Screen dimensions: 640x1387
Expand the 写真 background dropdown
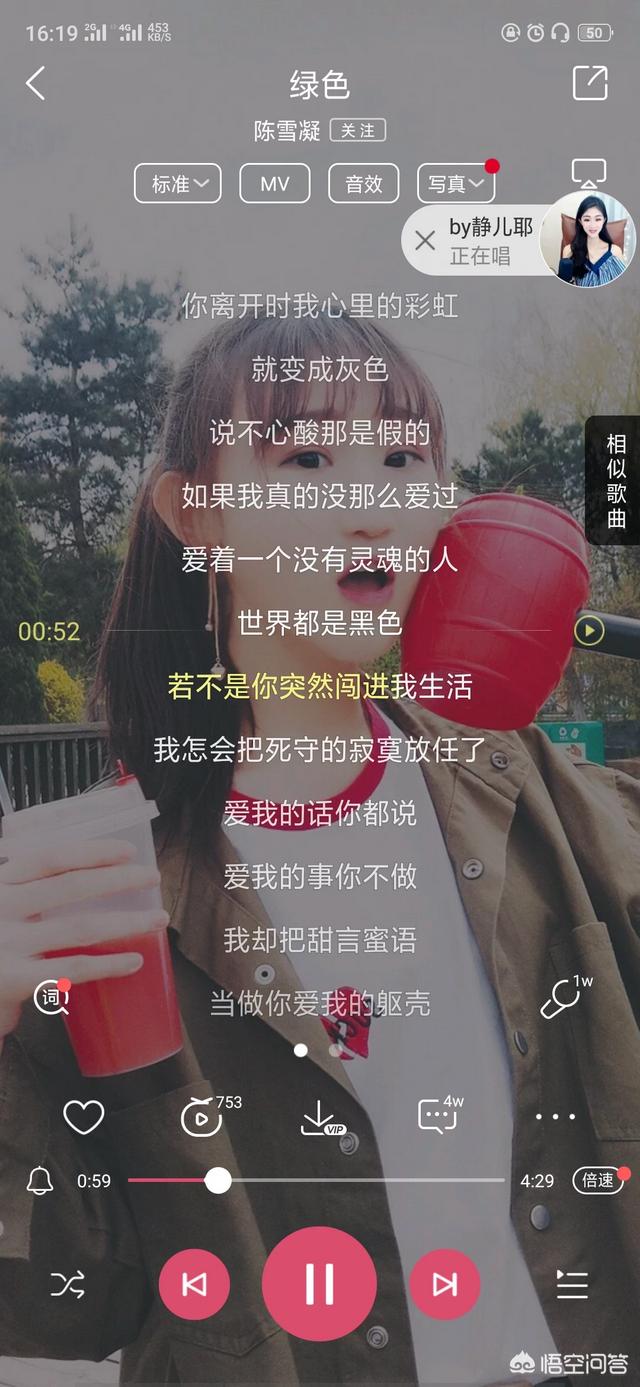(x=456, y=184)
